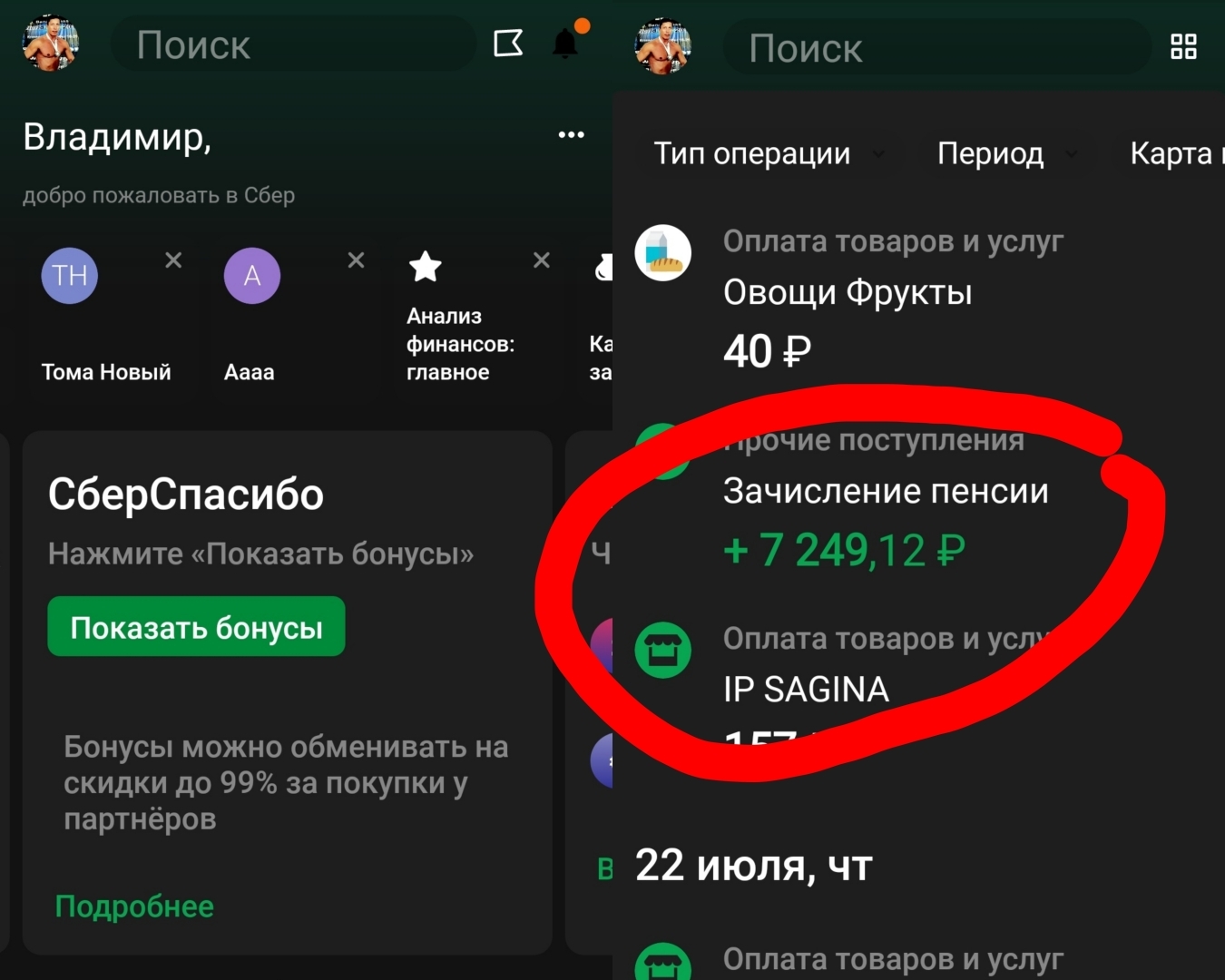
Task: Close the Анализ финансов: главное card
Action: pyautogui.click(x=542, y=260)
